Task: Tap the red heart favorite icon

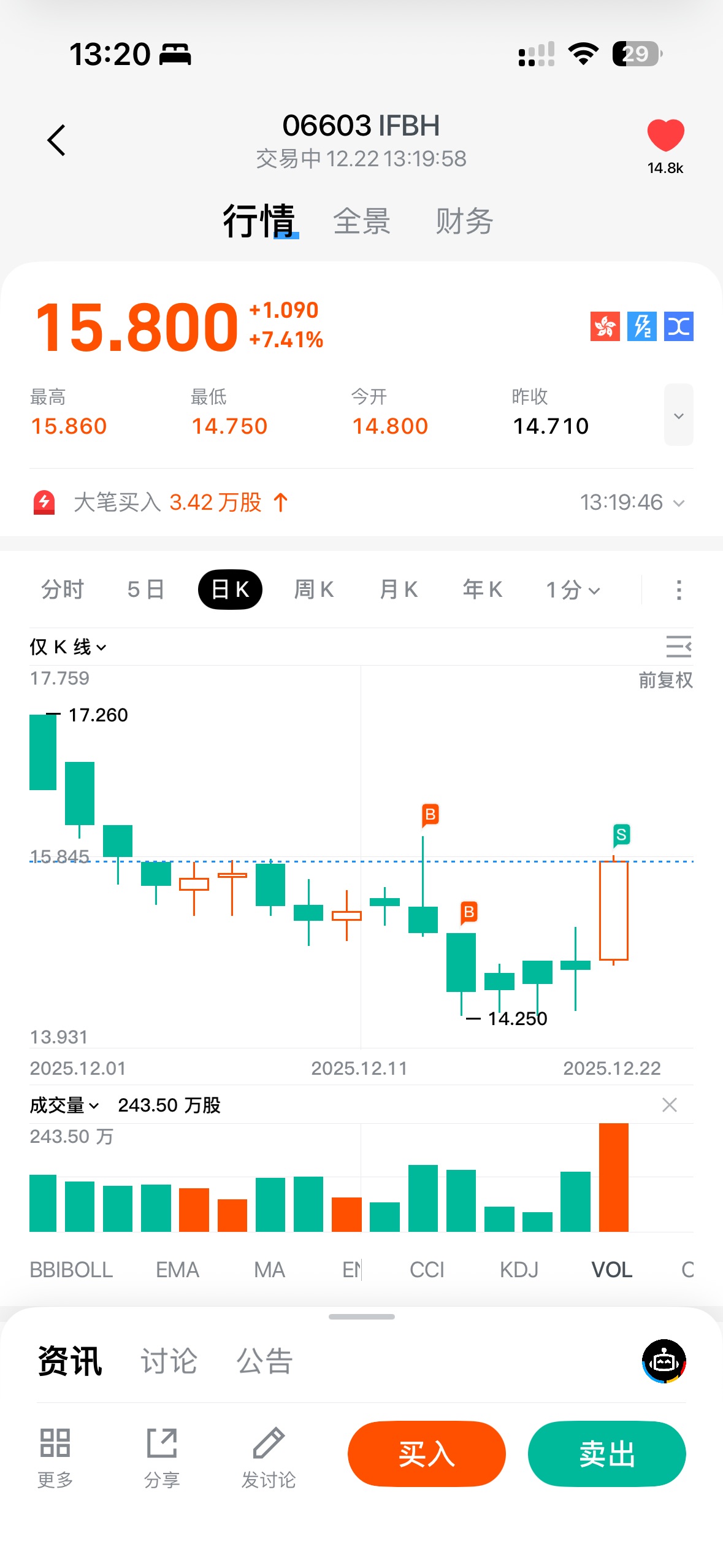Action: pos(665,136)
